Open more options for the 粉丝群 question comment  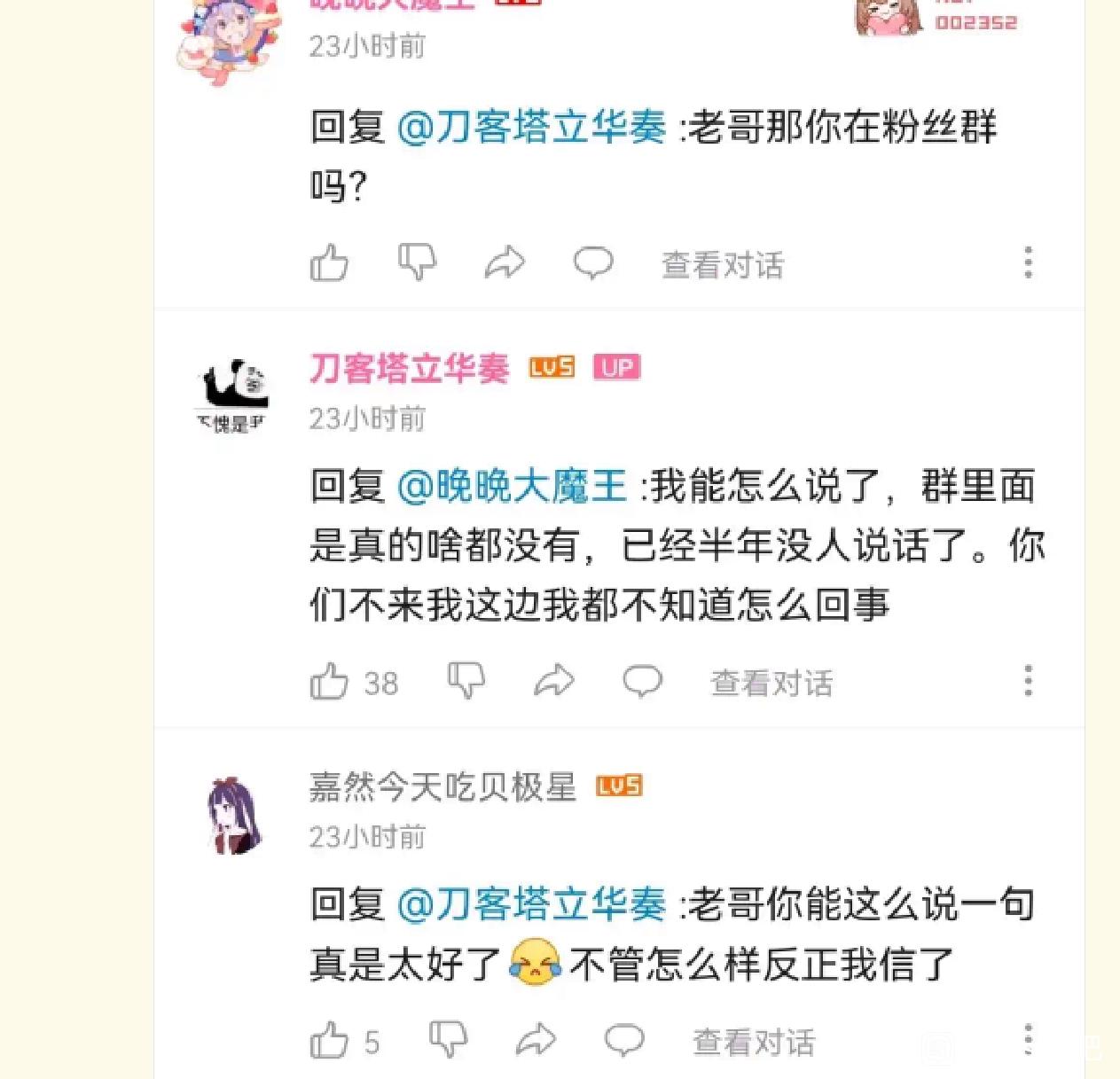[x=1028, y=262]
